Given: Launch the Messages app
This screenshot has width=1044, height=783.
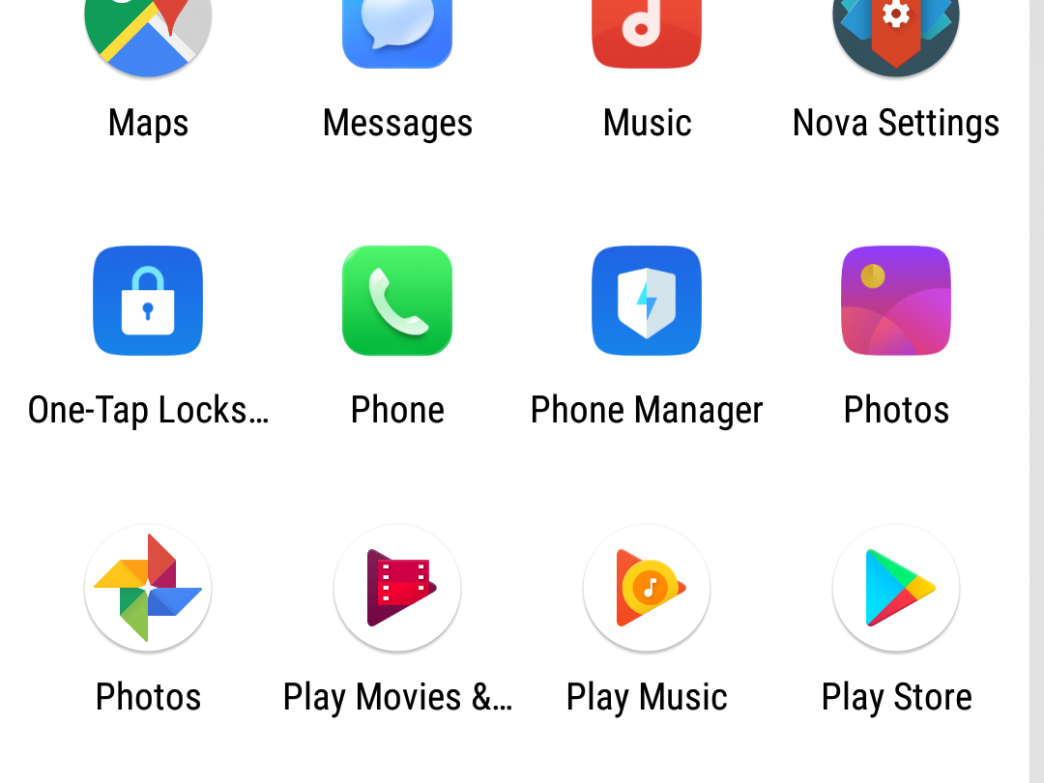Looking at the screenshot, I should [x=397, y=35].
